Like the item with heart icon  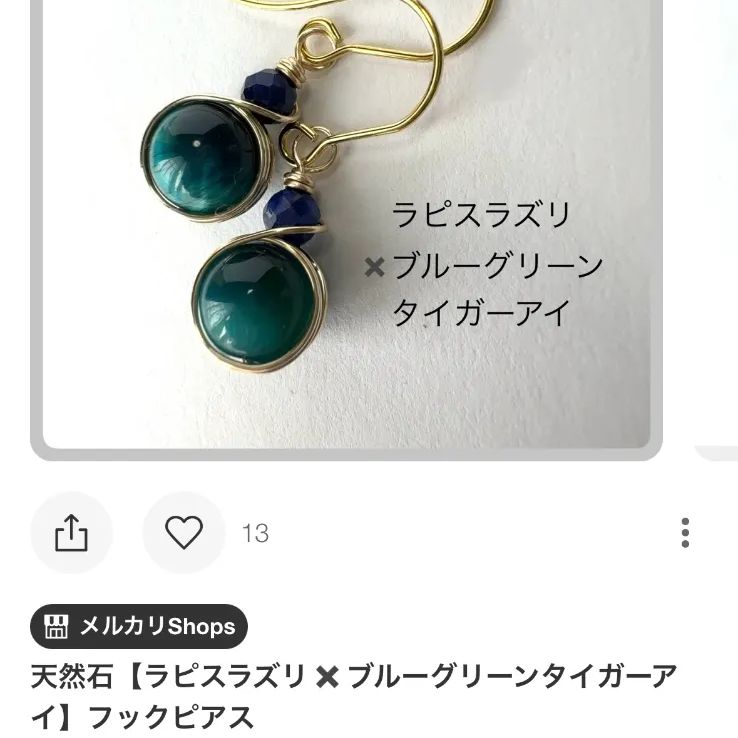pos(184,533)
